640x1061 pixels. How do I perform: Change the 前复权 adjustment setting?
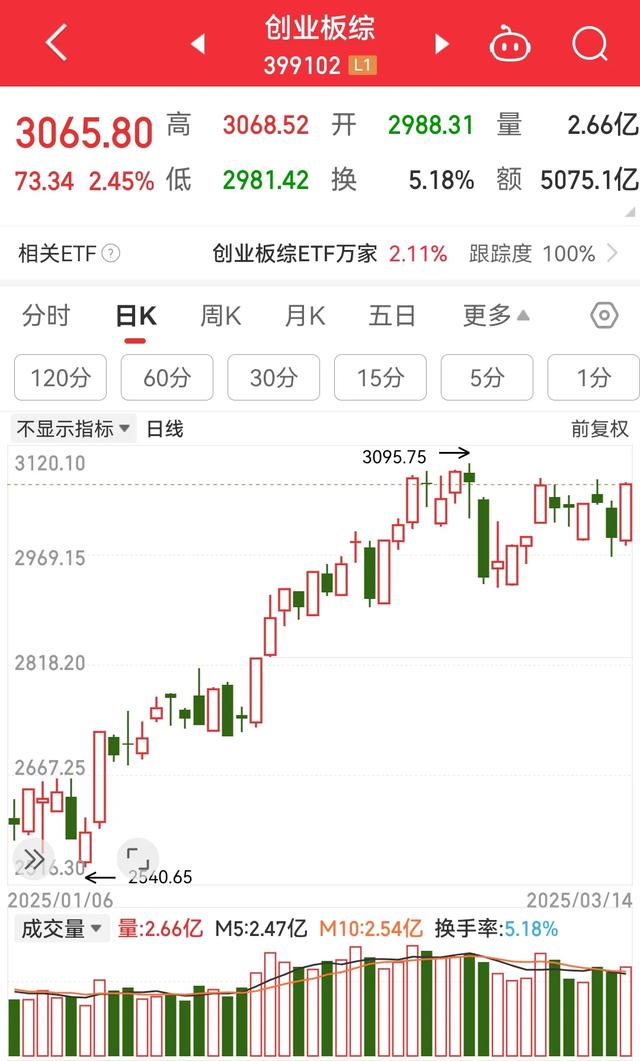599,429
